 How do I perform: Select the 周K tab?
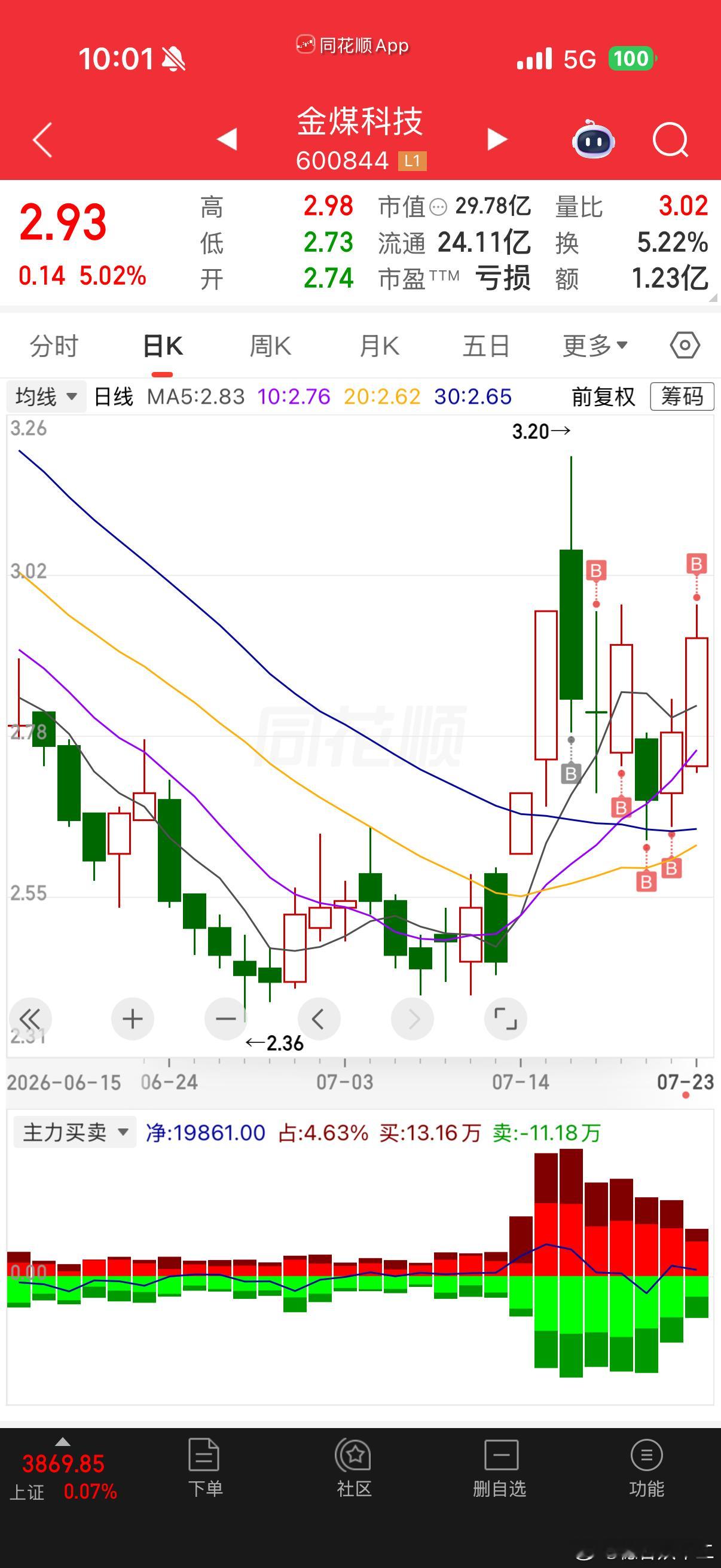tap(271, 346)
